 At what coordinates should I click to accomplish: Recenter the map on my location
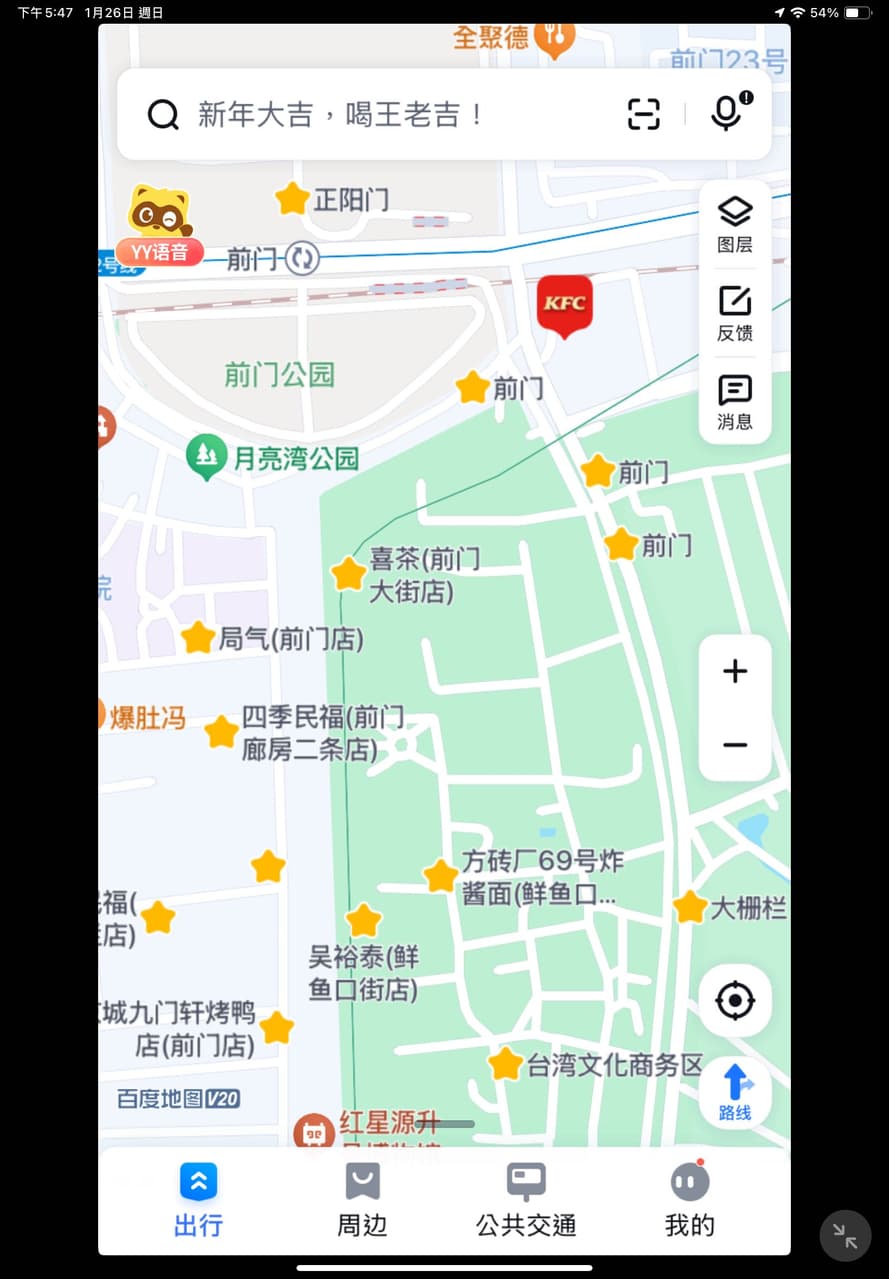(x=735, y=1001)
